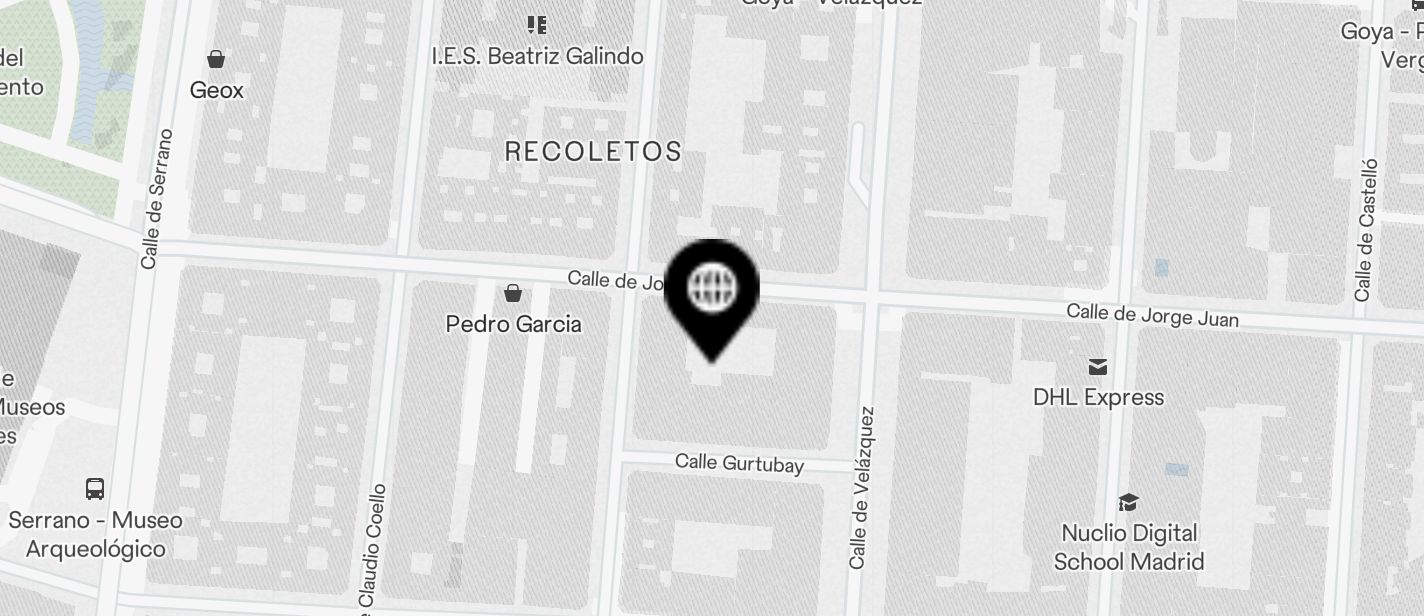Select the Serrano - Museo Arqueológico bus stop
Screen dimensions: 1424x616
95,489
